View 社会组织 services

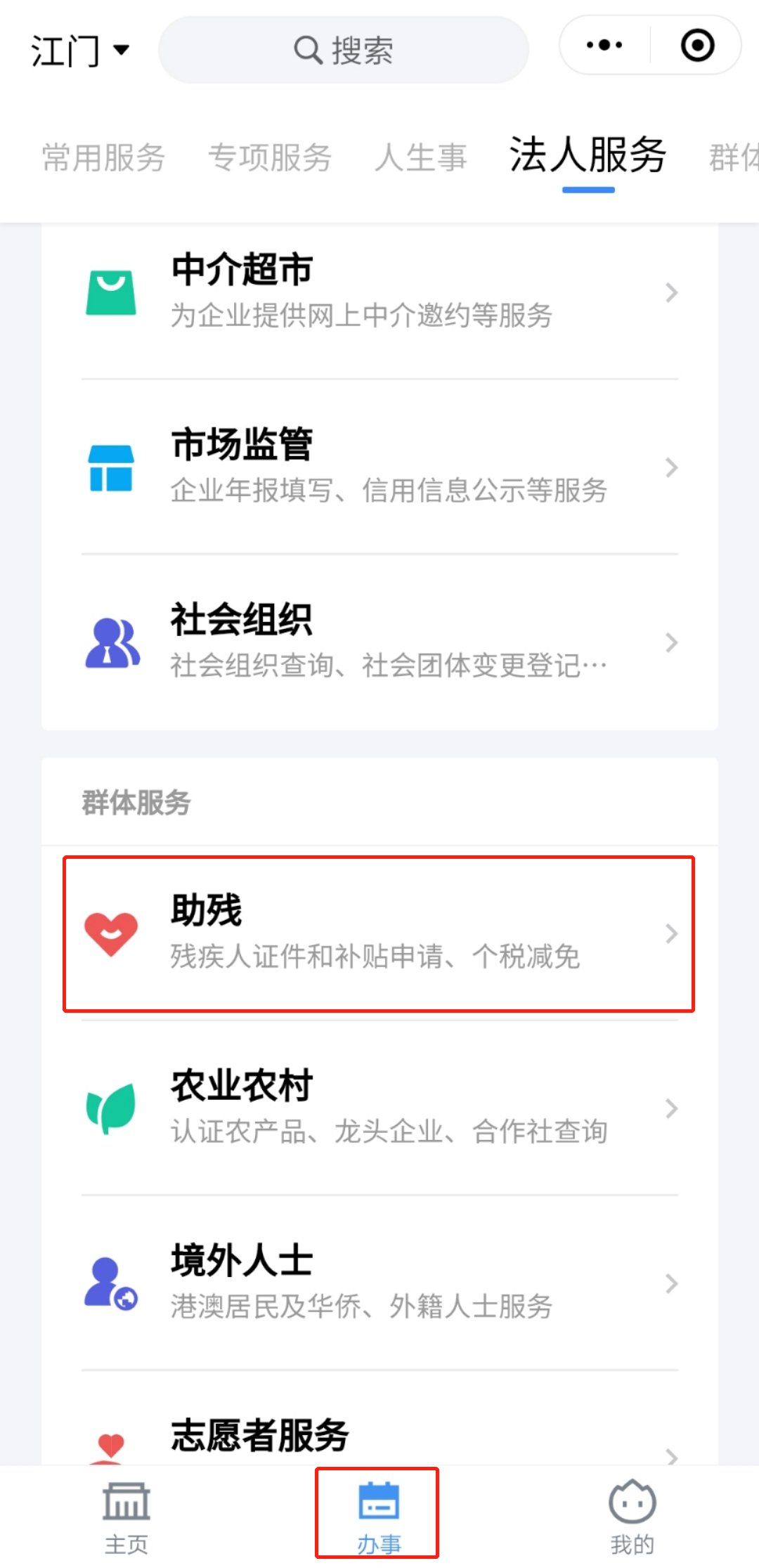click(x=379, y=642)
